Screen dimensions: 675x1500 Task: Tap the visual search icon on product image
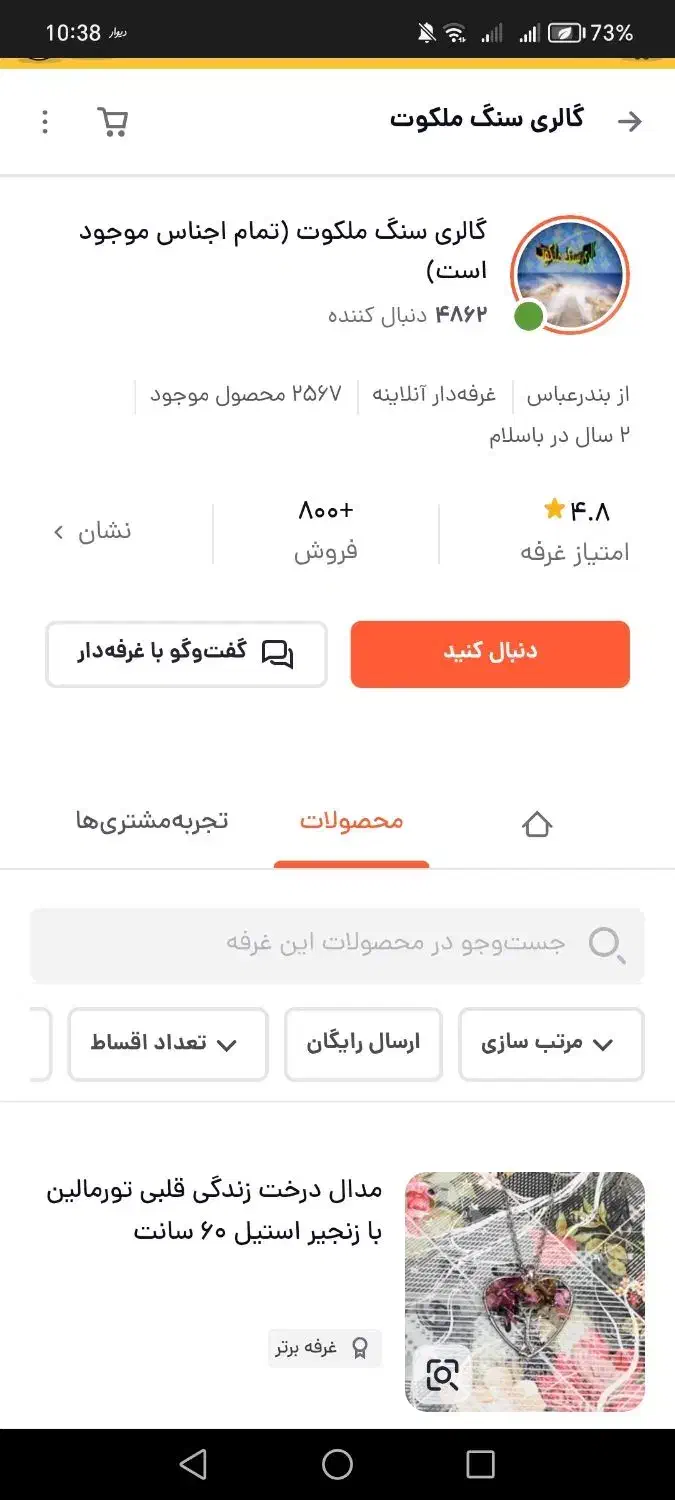tap(442, 1375)
